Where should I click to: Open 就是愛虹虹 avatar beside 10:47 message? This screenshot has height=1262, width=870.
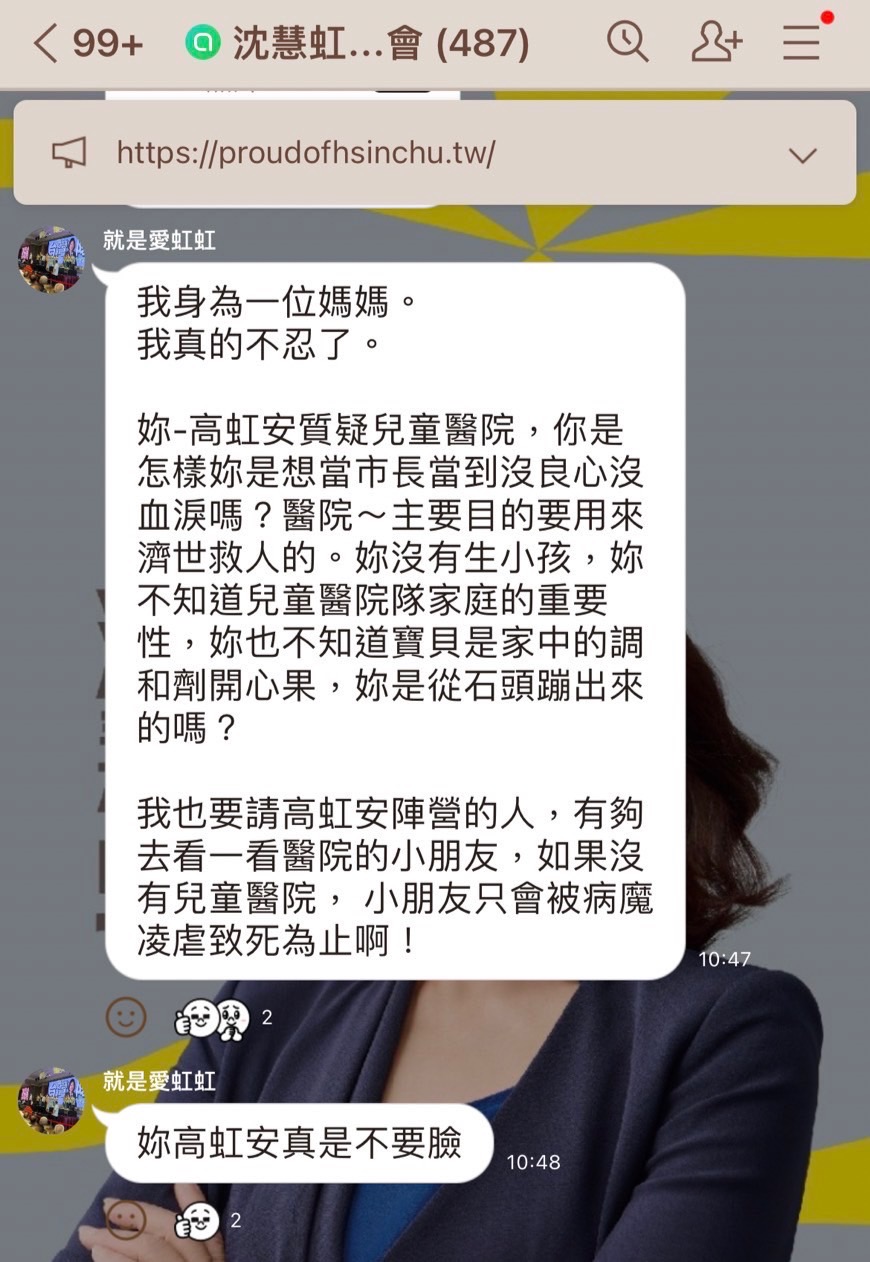52,260
